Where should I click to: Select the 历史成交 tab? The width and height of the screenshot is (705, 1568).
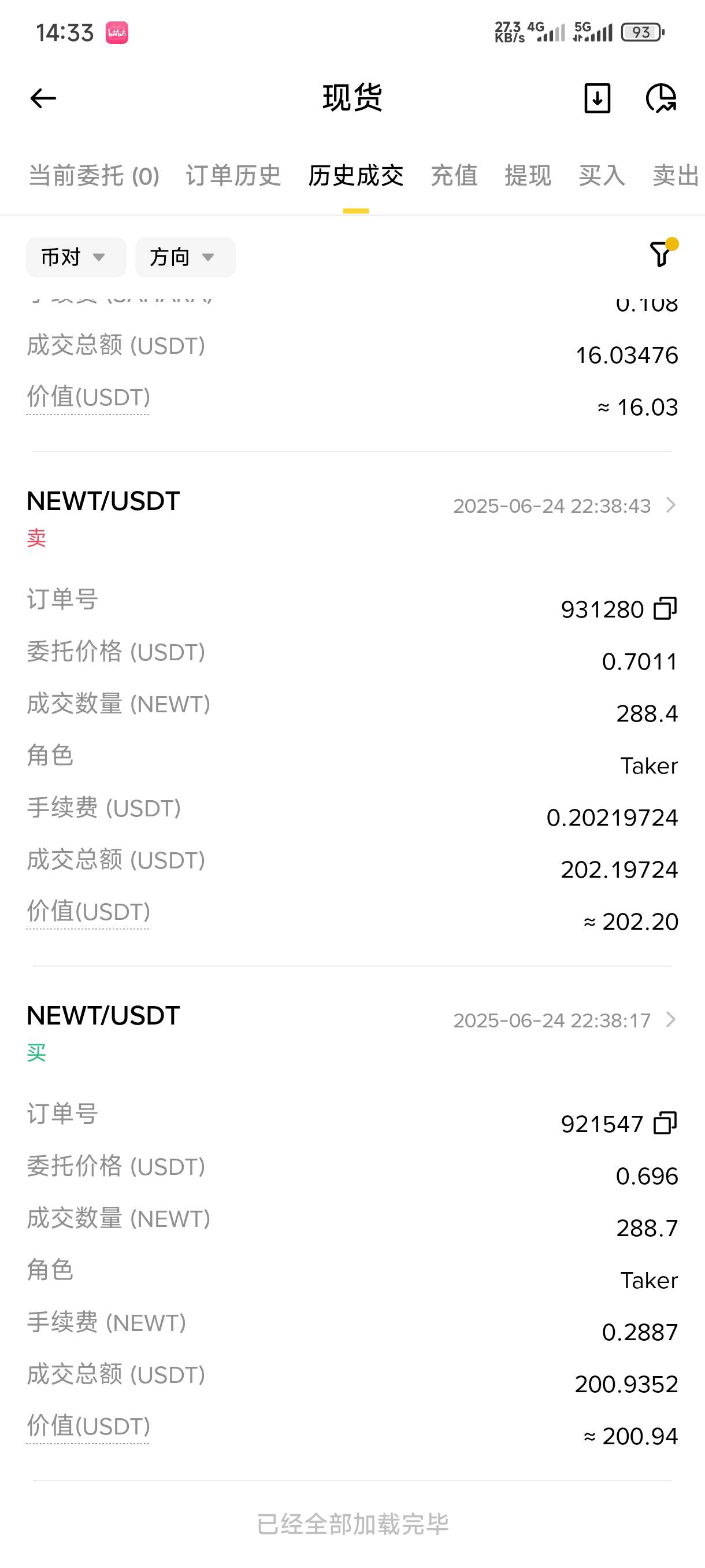pyautogui.click(x=356, y=176)
